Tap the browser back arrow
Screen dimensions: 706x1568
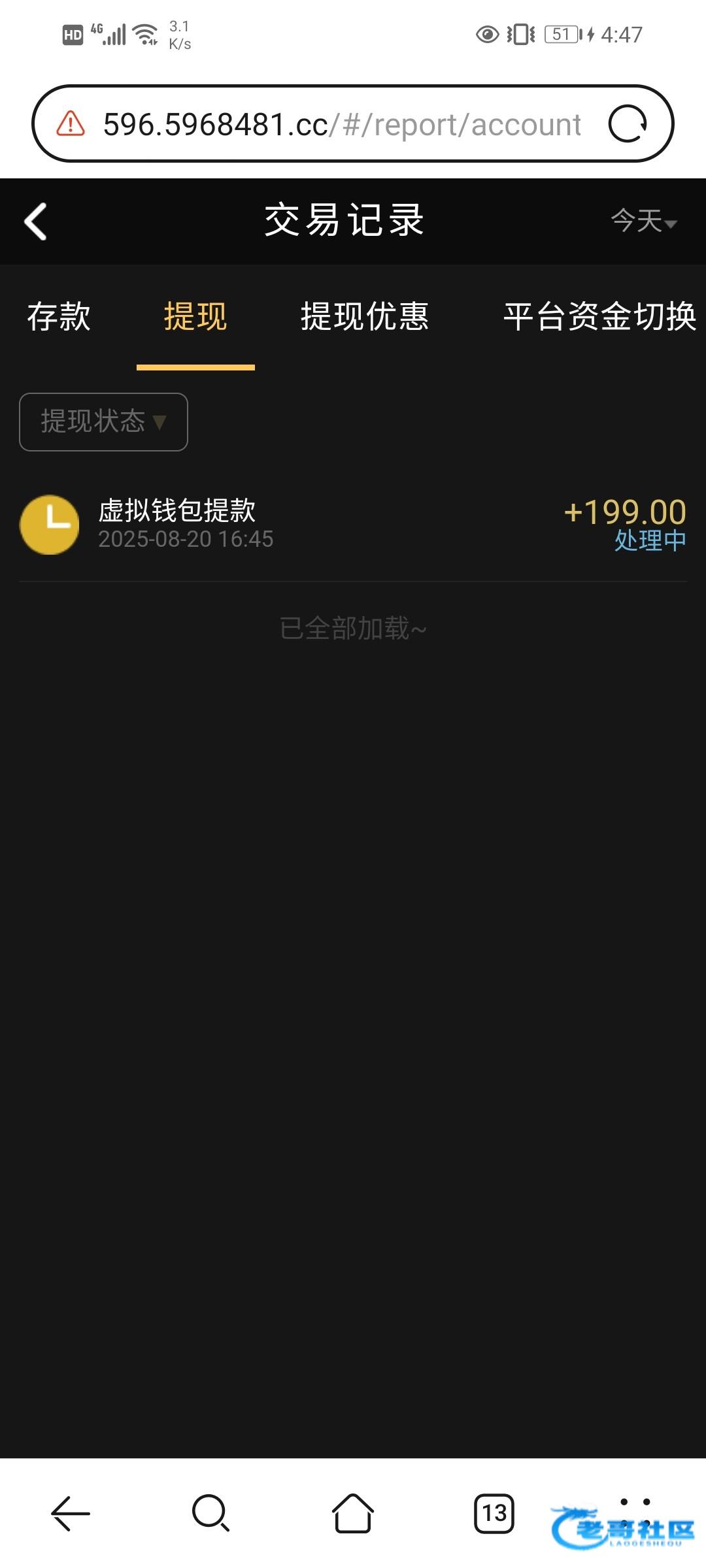pos(71,1513)
